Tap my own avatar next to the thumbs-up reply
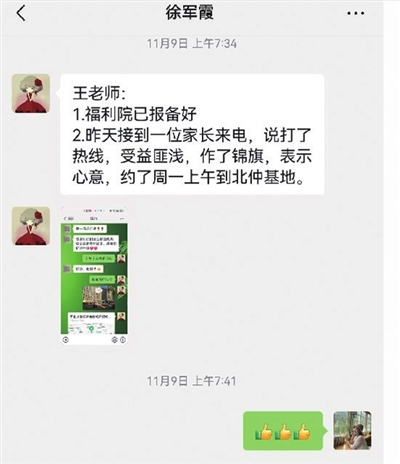 click(352, 430)
